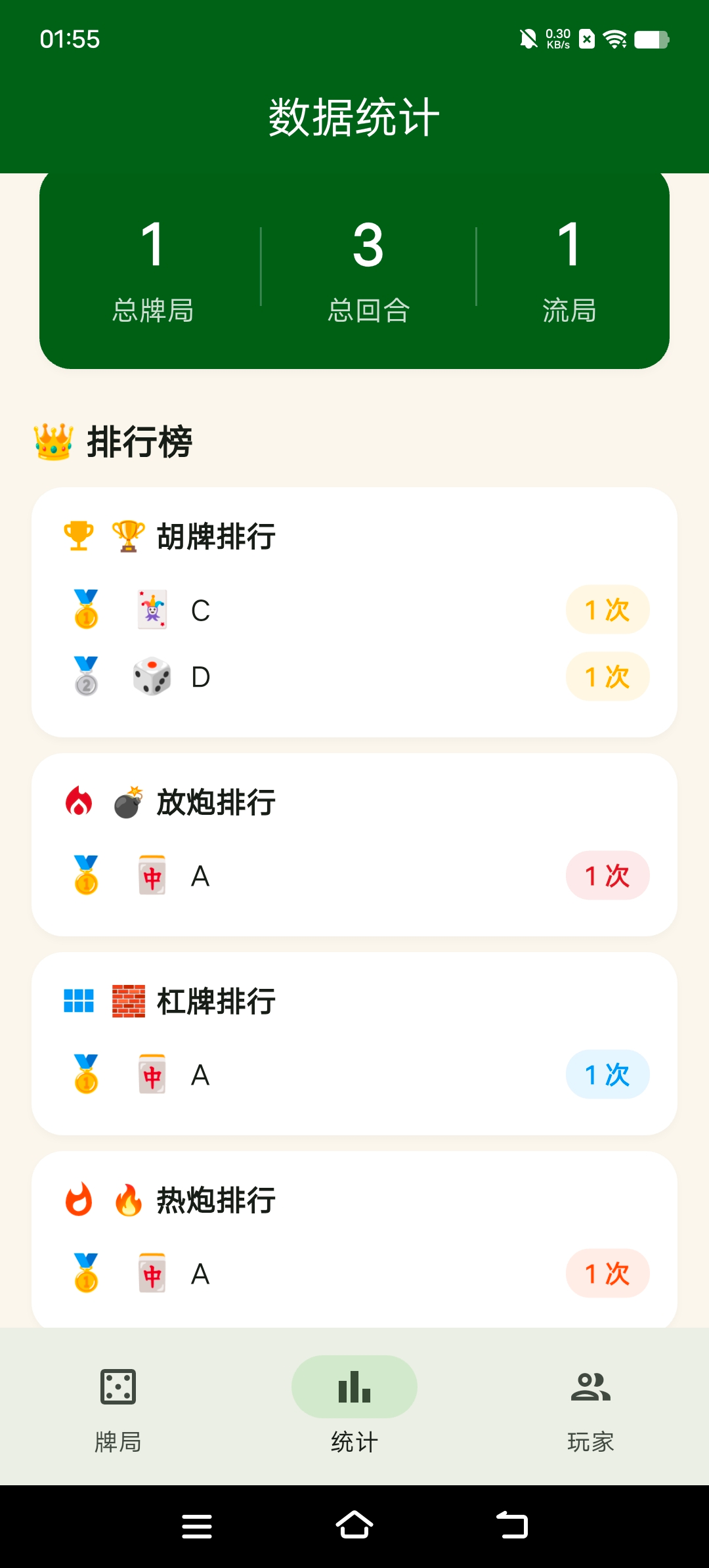Tap the gold medal next to player C
Screen dimensions: 709x1568
pos(85,610)
